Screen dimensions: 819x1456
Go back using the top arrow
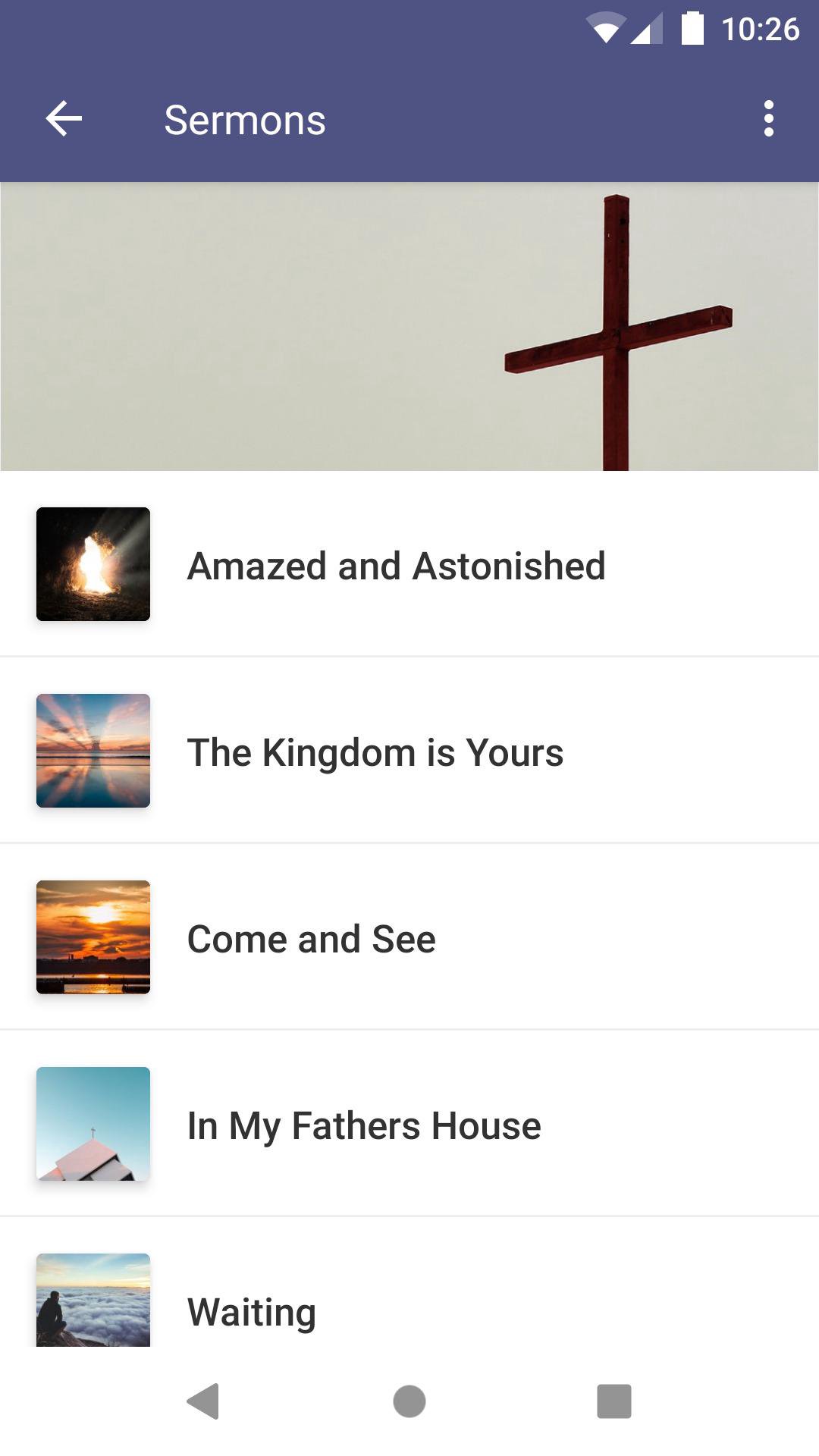[64, 119]
